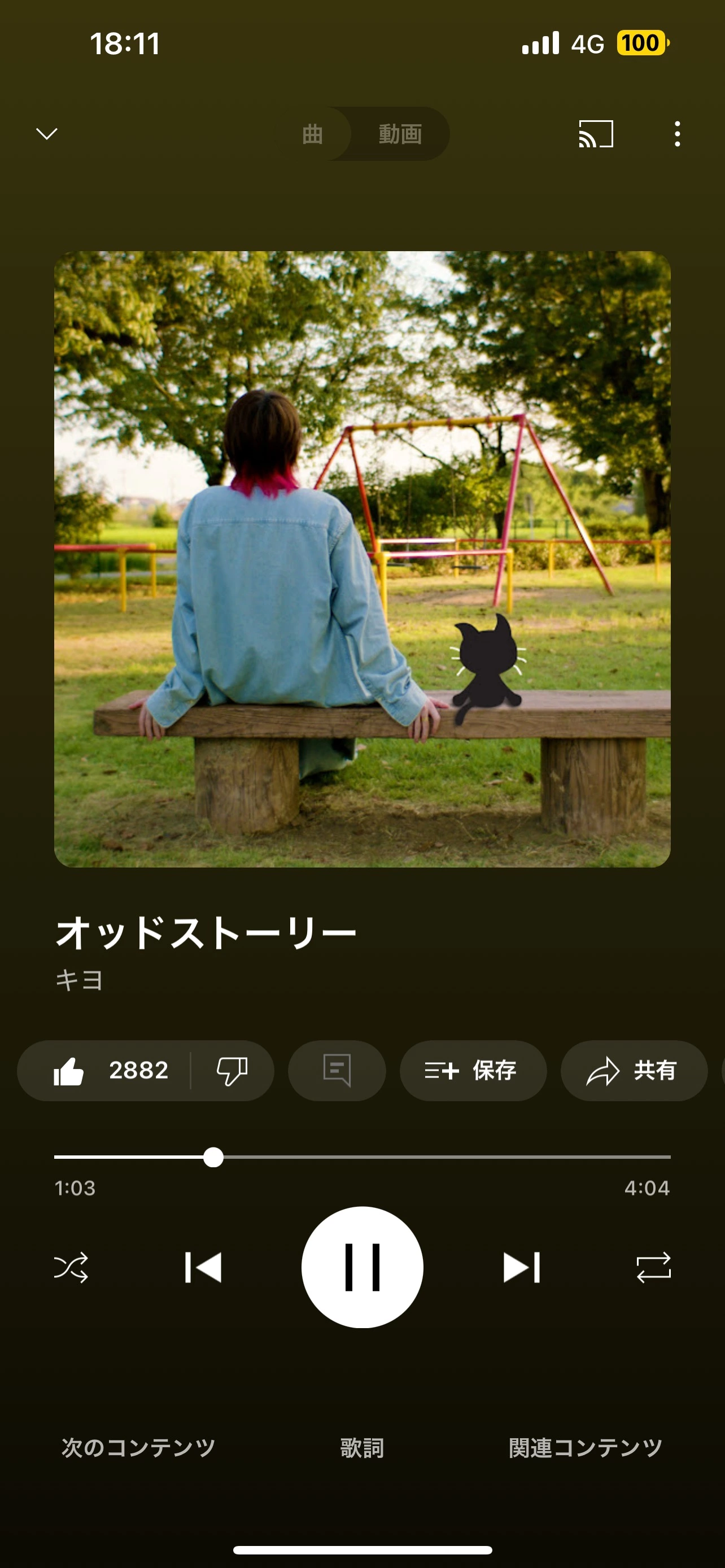View the 歌詞 lyrics tab
725x1568 pixels.
362,1447
